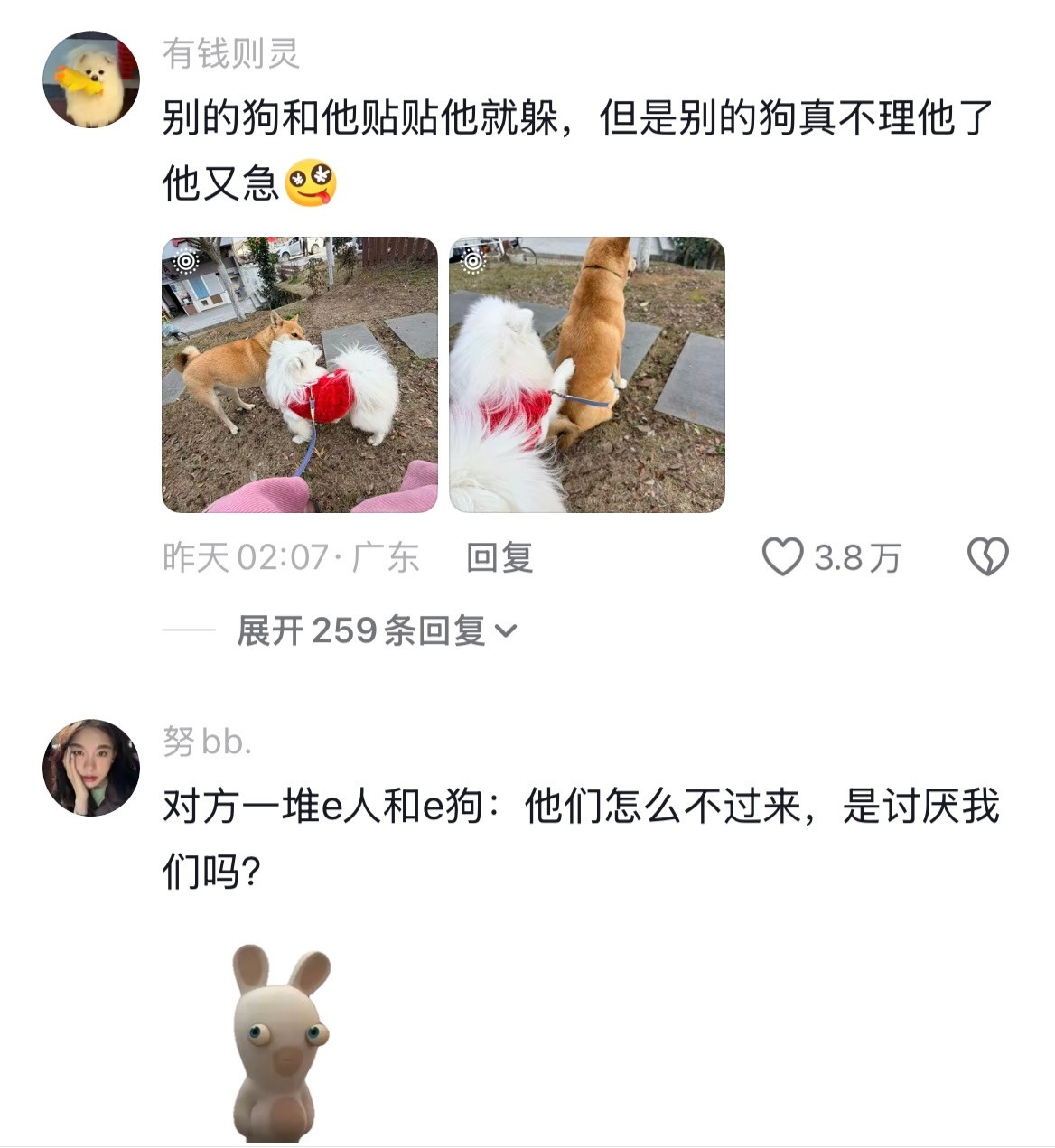Tap the Live Photo icon on the second image
Viewport: 1055px width, 1148px height.
(472, 261)
